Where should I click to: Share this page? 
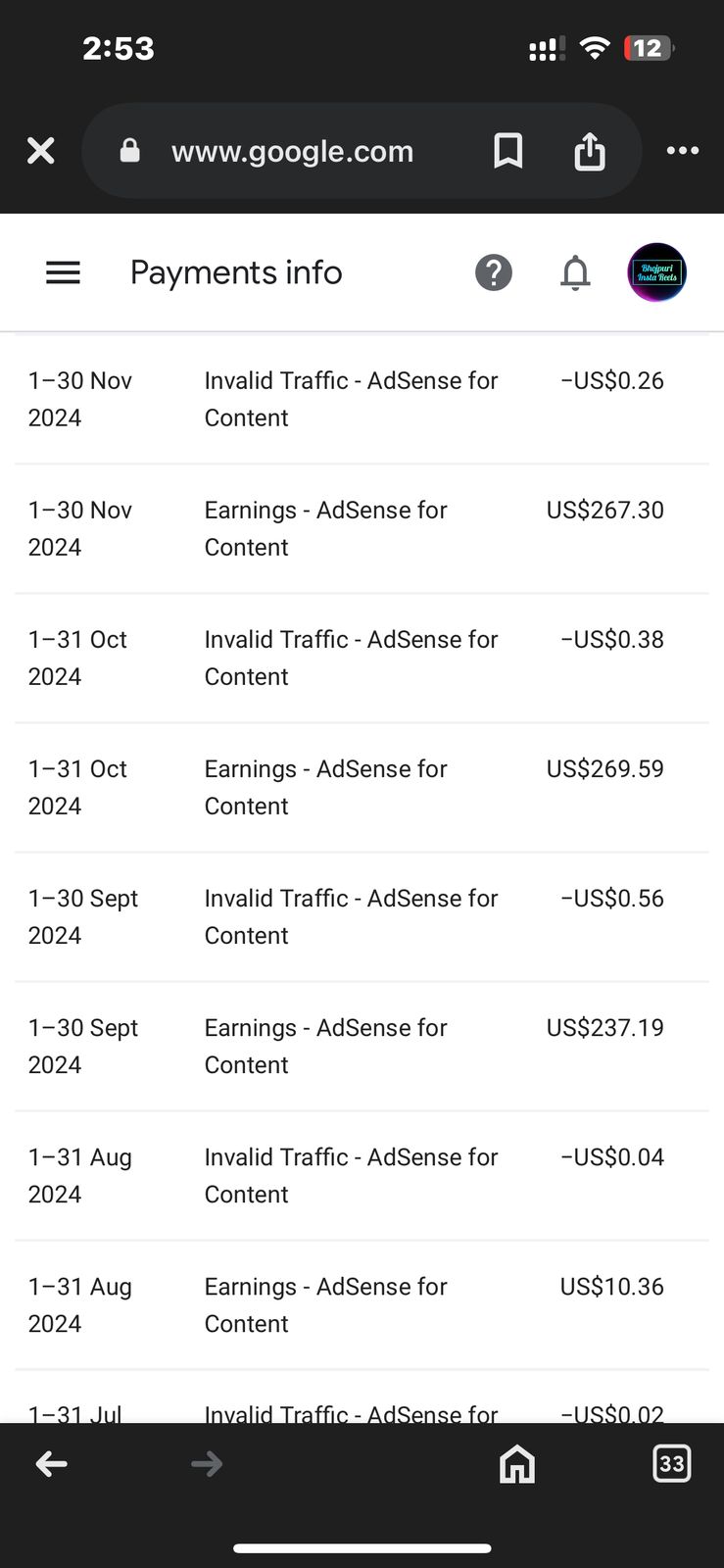[590, 151]
